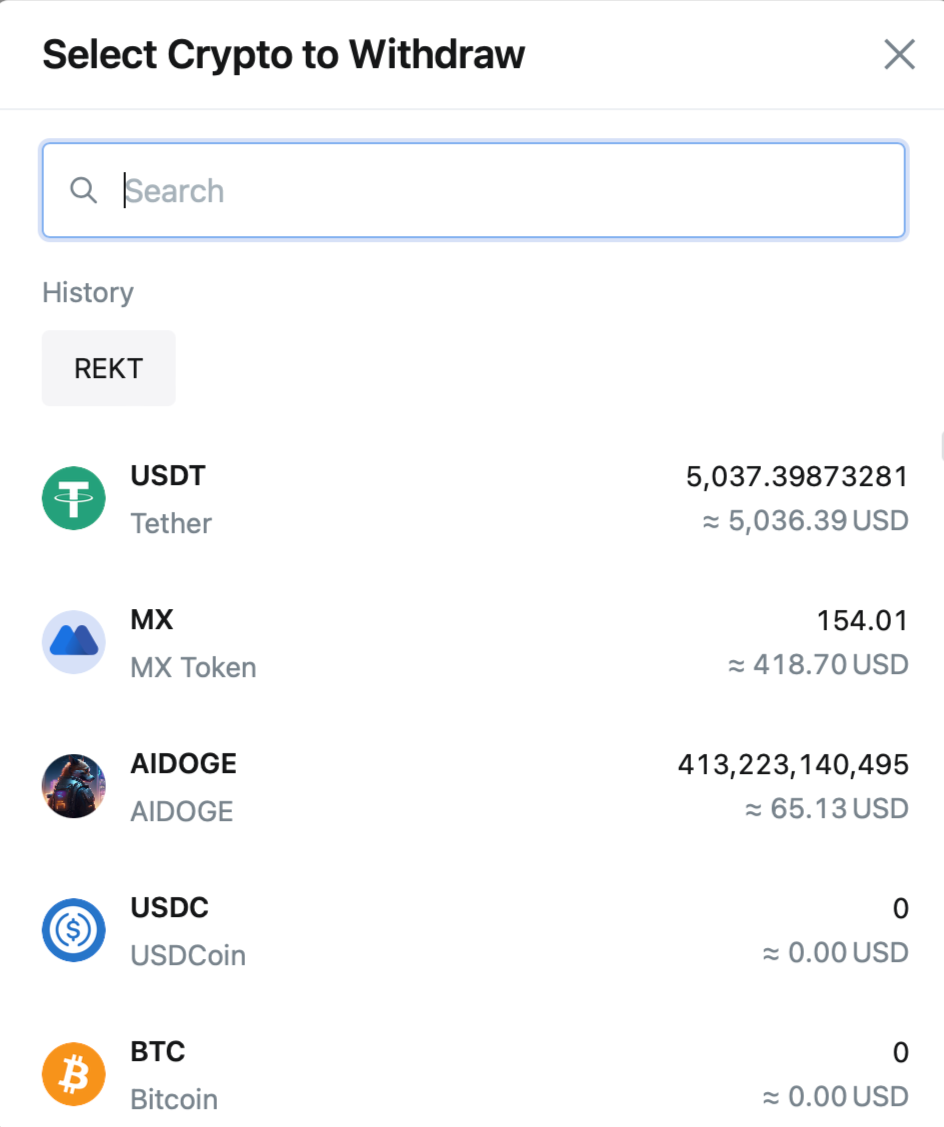Close the Select Crypto to Withdraw dialog
Image resolution: width=944 pixels, height=1127 pixels.
pyautogui.click(x=899, y=55)
